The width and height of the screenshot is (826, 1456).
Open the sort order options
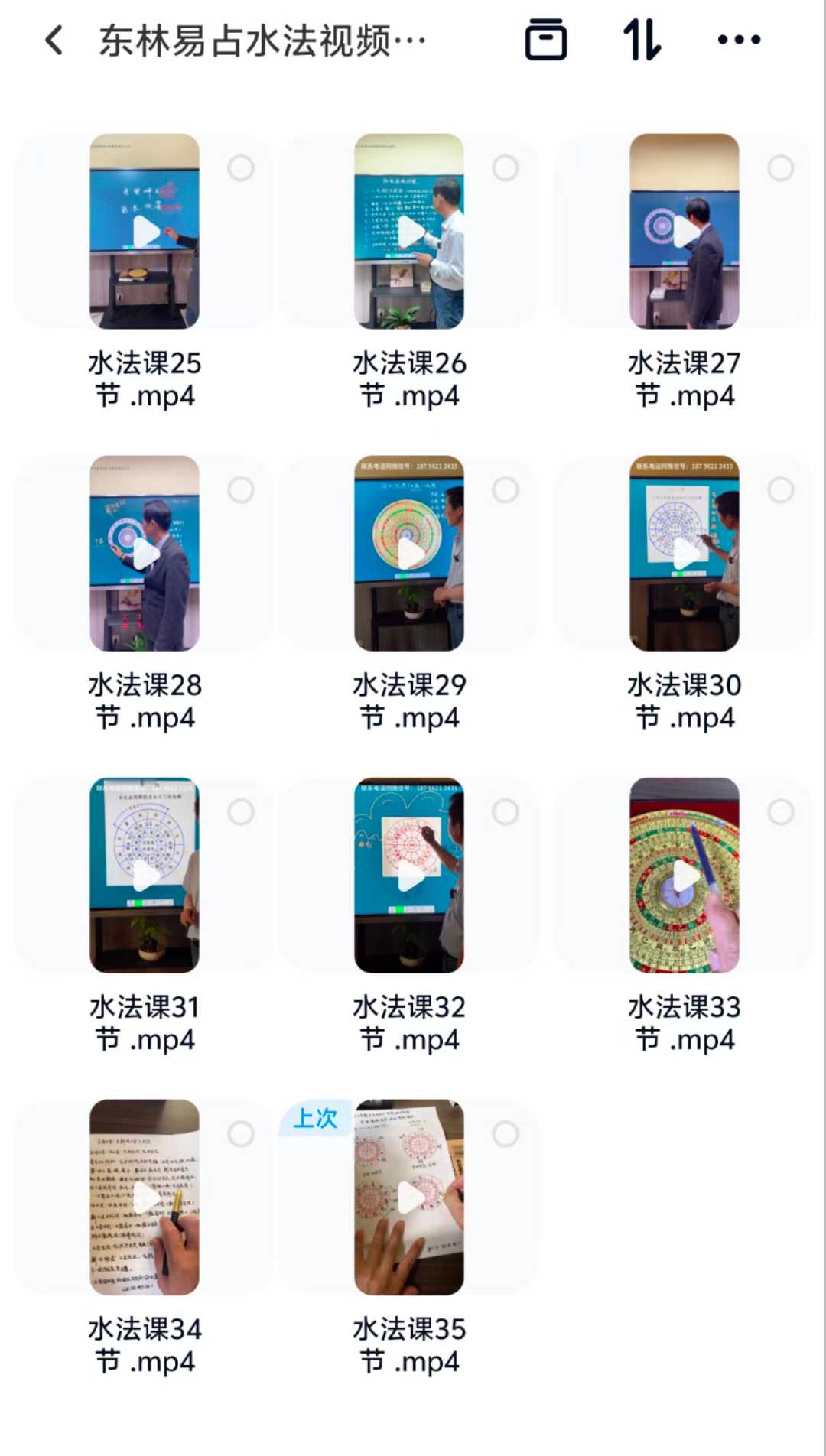point(642,40)
